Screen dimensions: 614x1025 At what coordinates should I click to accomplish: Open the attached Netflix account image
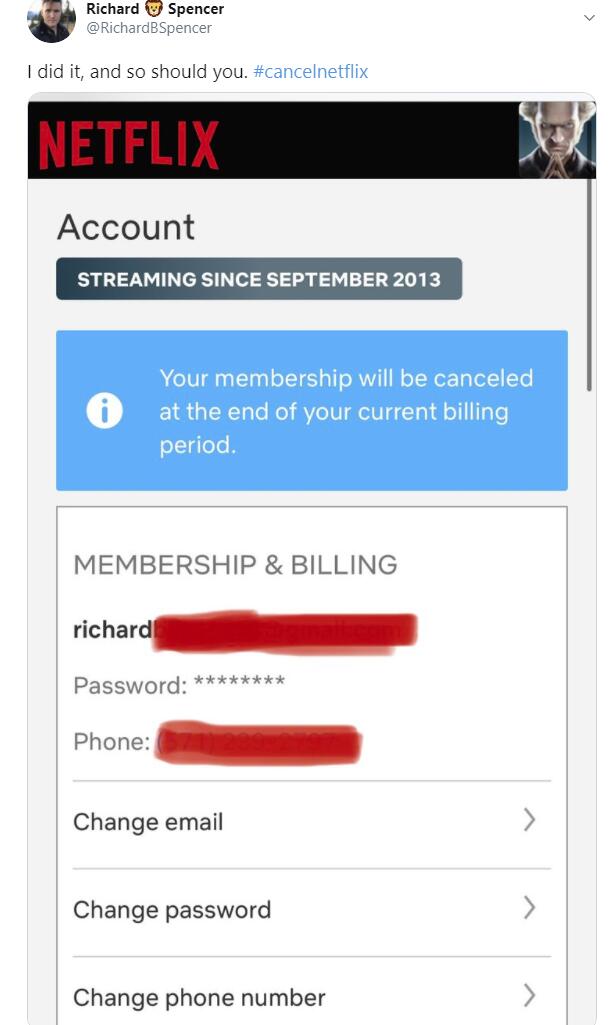click(x=311, y=559)
